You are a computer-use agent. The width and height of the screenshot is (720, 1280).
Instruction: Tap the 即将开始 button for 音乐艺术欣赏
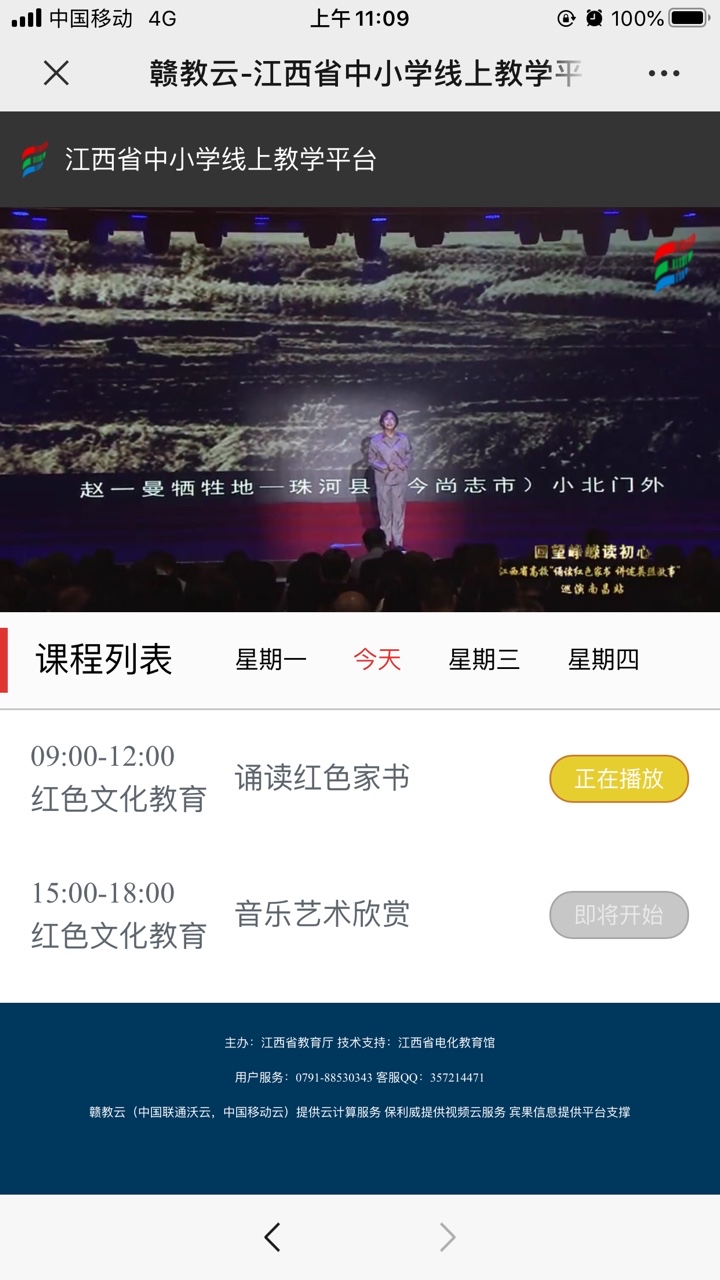point(619,915)
